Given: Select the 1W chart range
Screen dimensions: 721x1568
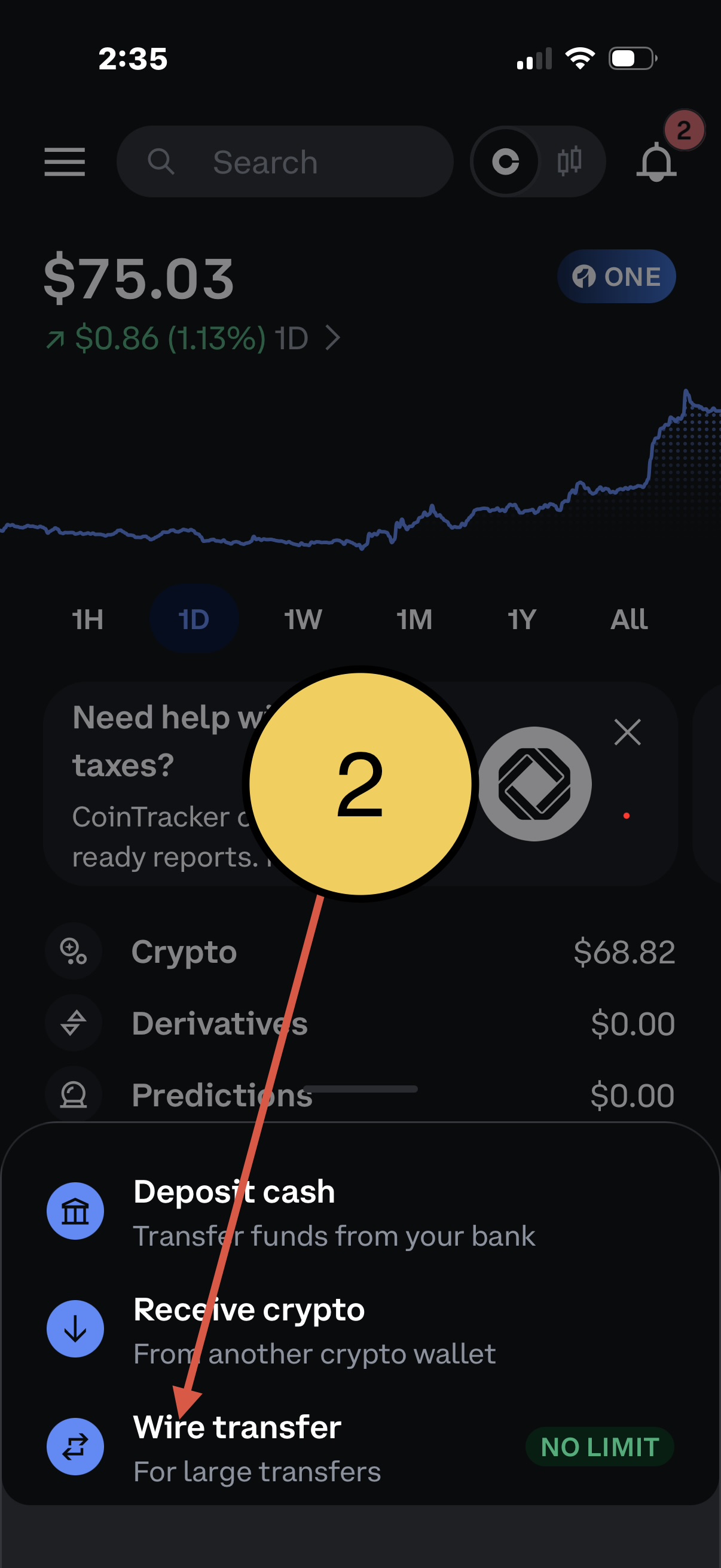Looking at the screenshot, I should [303, 620].
